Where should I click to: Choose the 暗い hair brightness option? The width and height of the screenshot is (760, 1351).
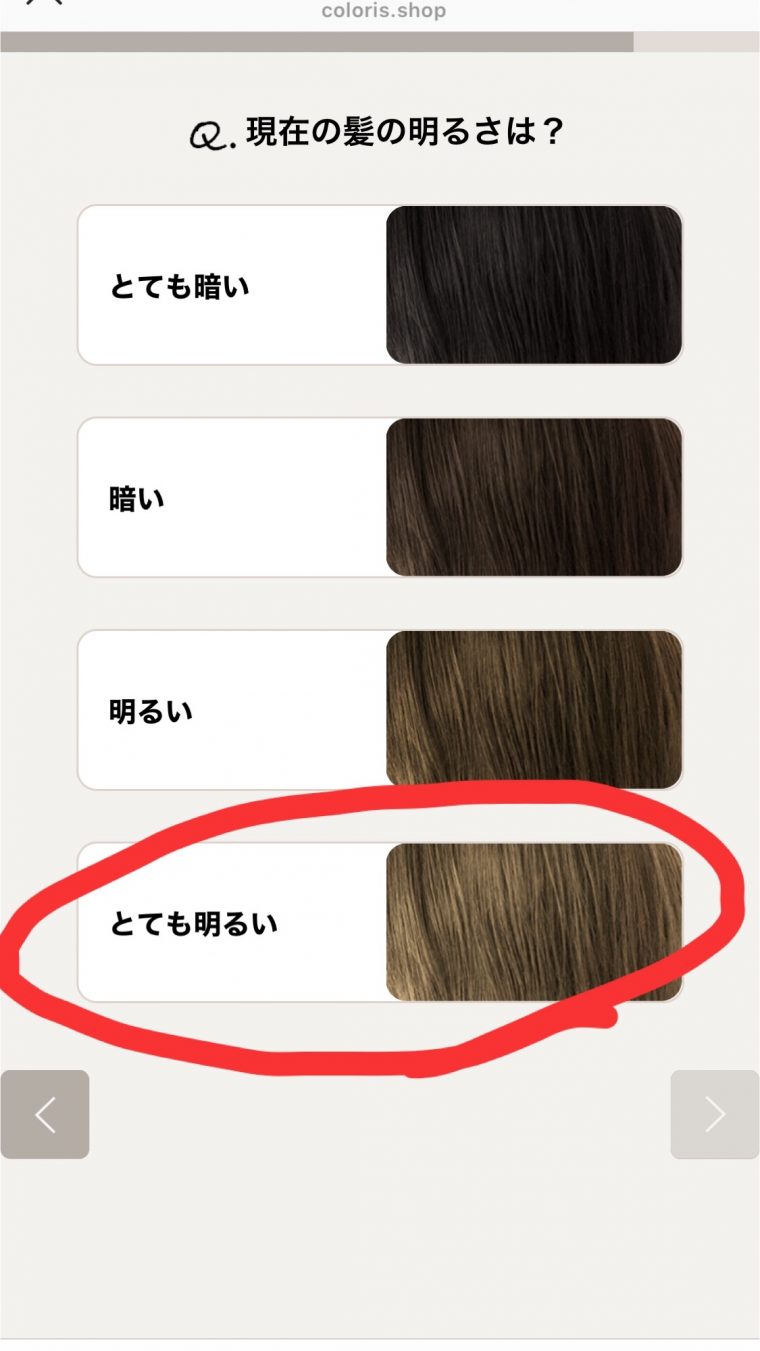click(x=380, y=497)
